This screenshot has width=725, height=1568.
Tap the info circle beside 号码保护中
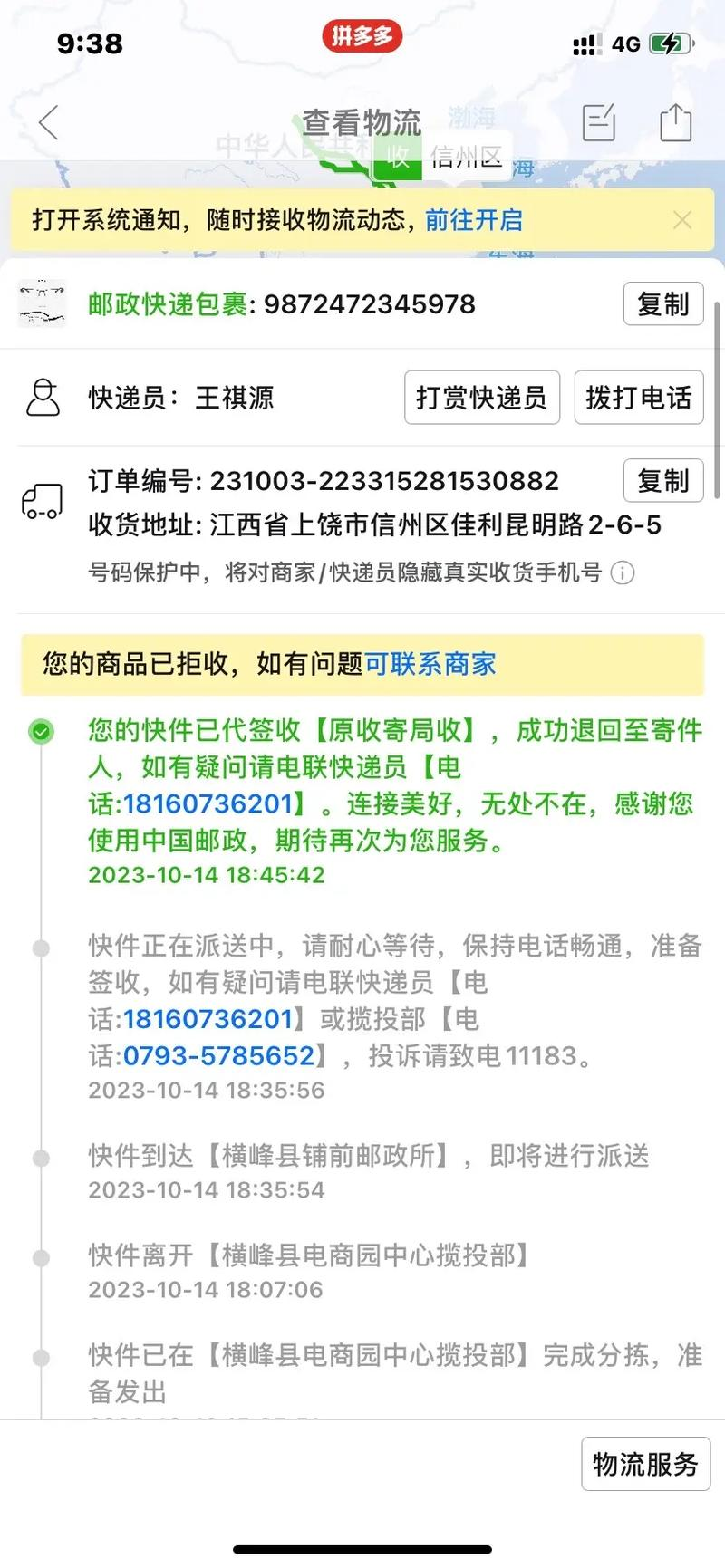coord(623,573)
